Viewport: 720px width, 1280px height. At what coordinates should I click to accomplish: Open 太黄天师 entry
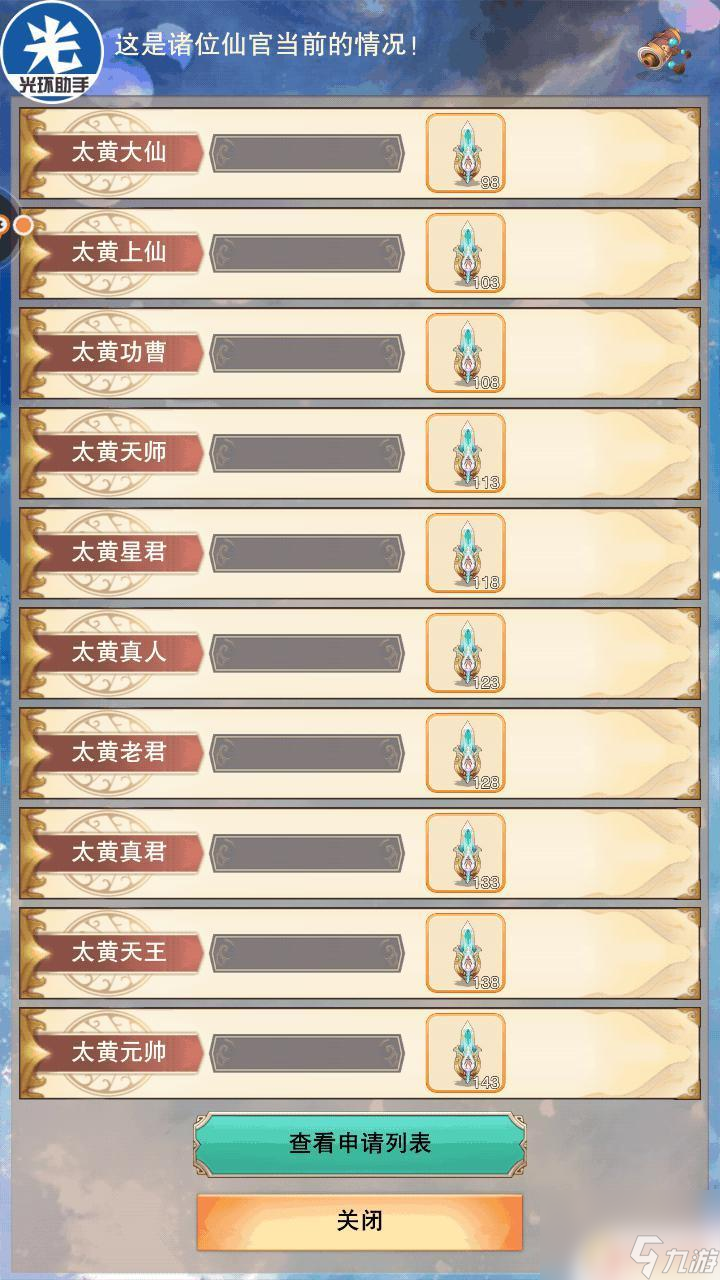coord(360,453)
